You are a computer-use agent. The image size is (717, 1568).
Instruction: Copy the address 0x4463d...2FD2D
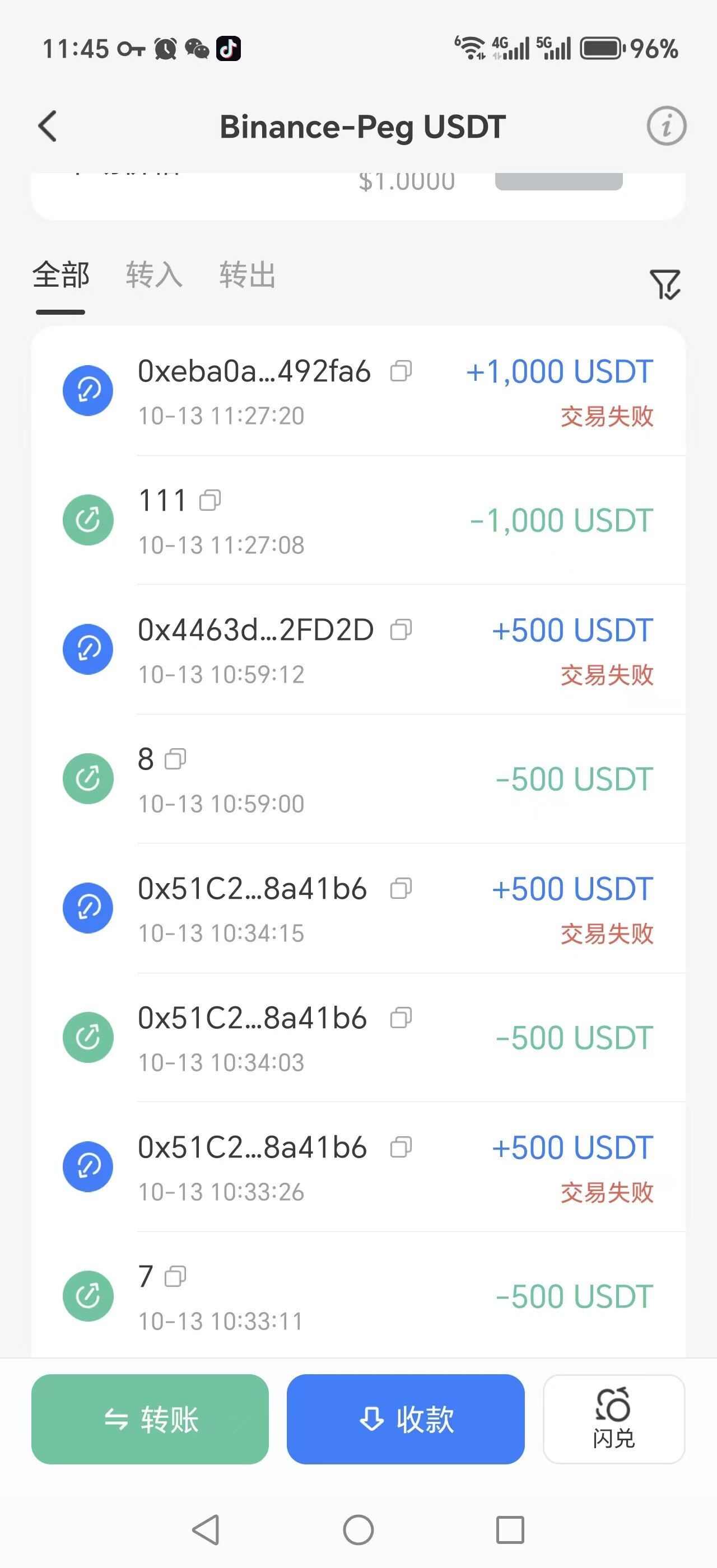point(401,629)
